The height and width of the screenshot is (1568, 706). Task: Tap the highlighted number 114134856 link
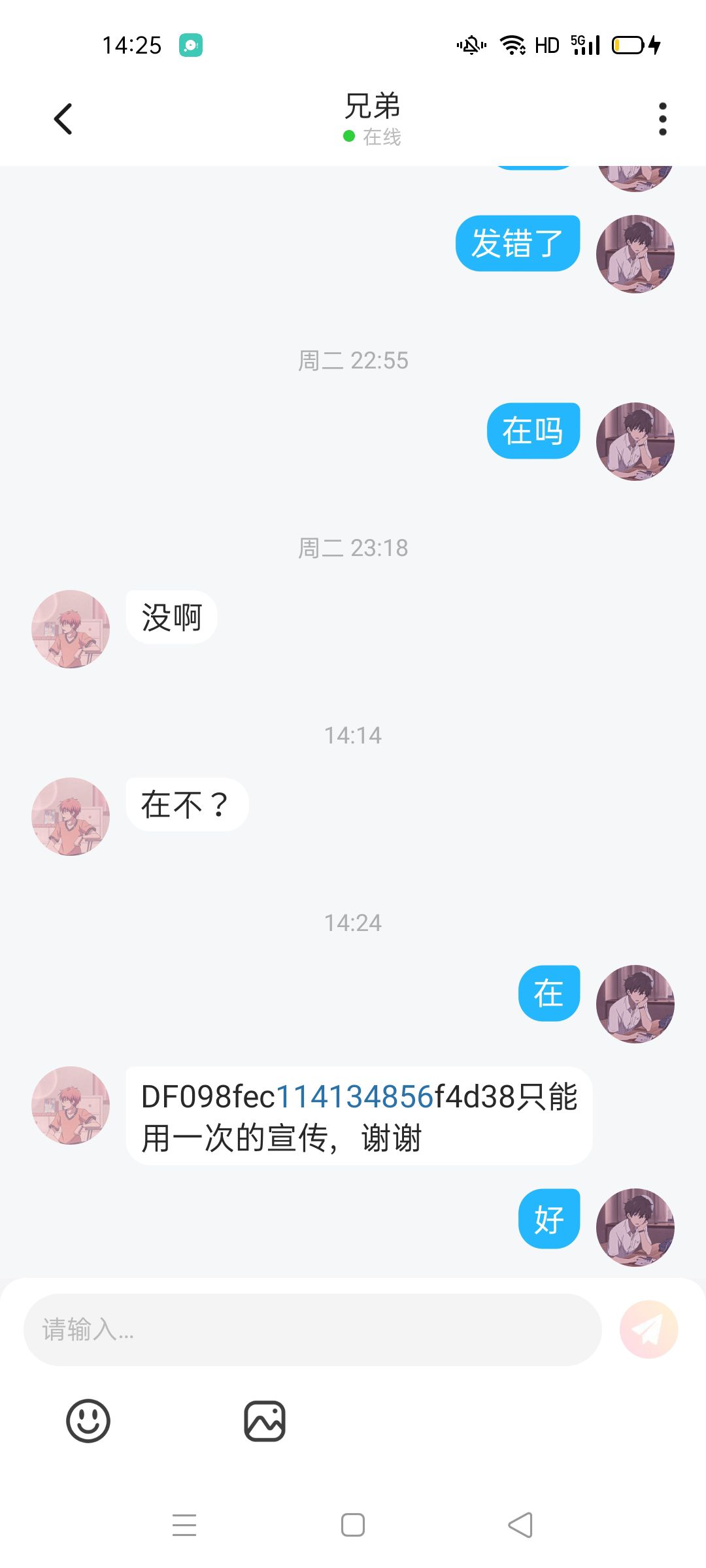[356, 1097]
